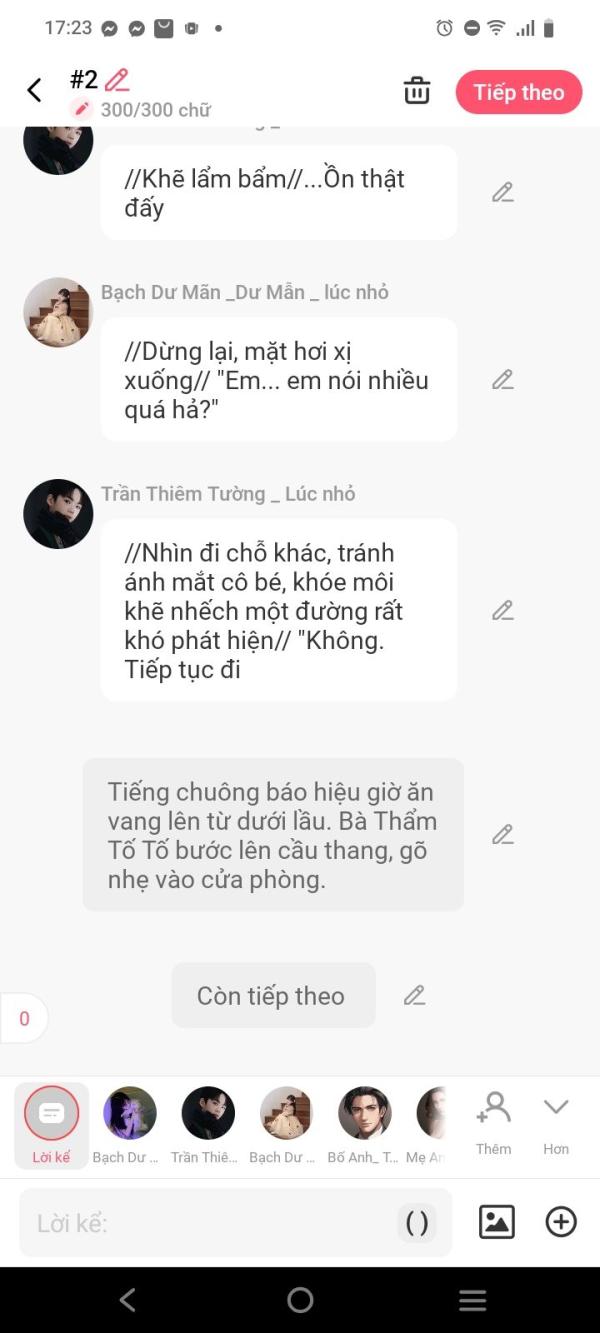Screen dimensions: 600x1333
Task: Edit the "Còn tiếp theo" note
Action: pos(414,995)
